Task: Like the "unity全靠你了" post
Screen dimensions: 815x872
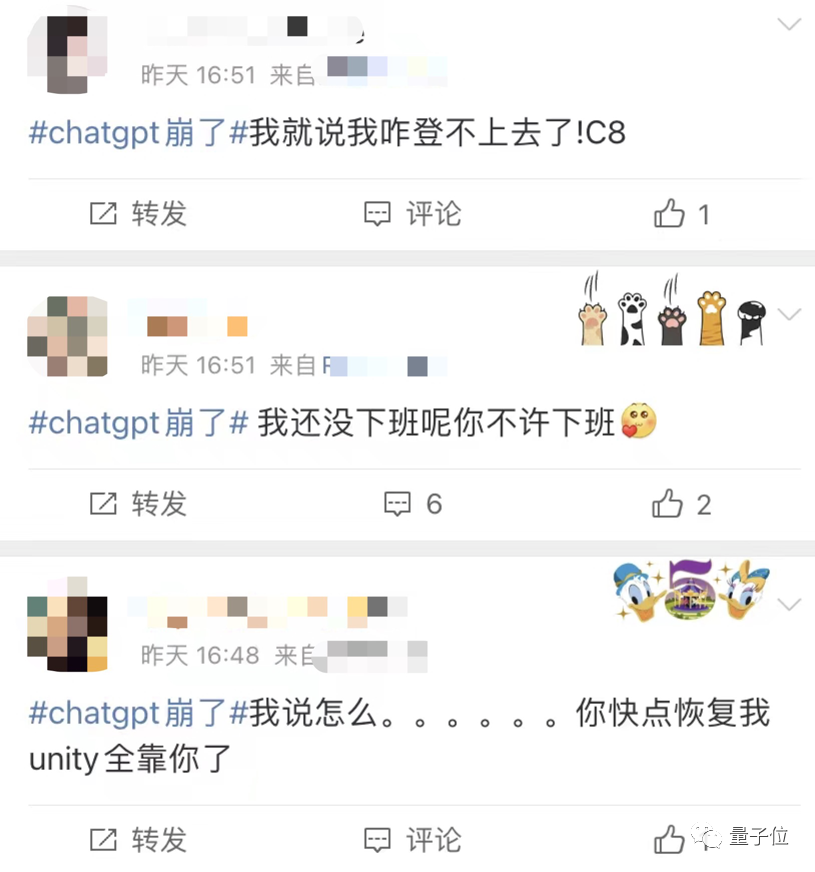Action: [668, 839]
